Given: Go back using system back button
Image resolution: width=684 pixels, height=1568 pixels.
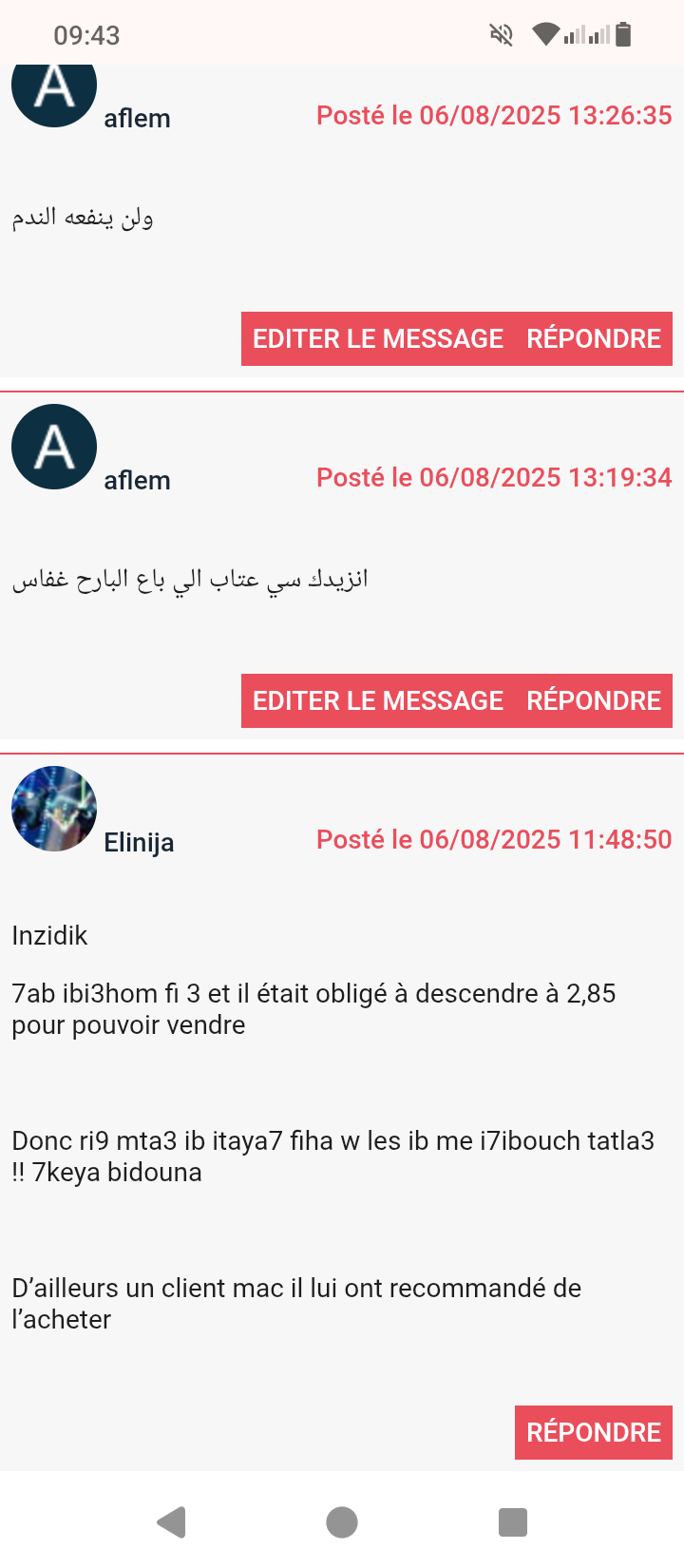Looking at the screenshot, I should pyautogui.click(x=171, y=1522).
